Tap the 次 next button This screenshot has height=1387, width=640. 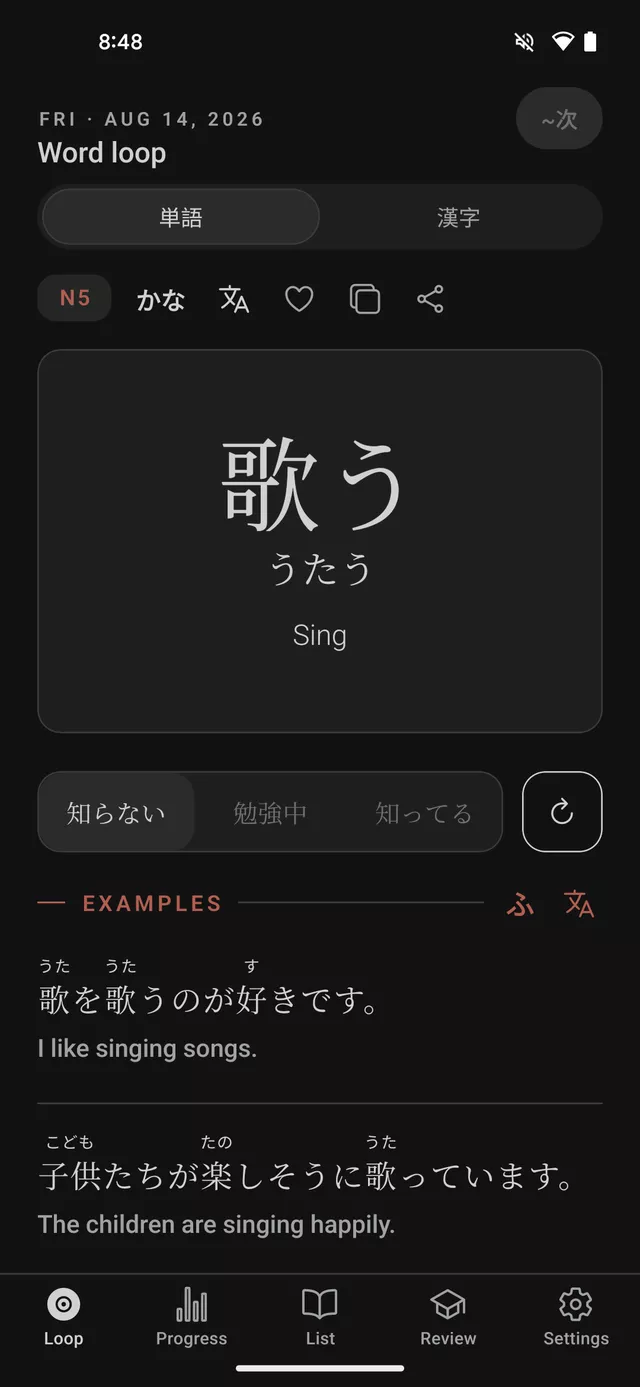[559, 119]
